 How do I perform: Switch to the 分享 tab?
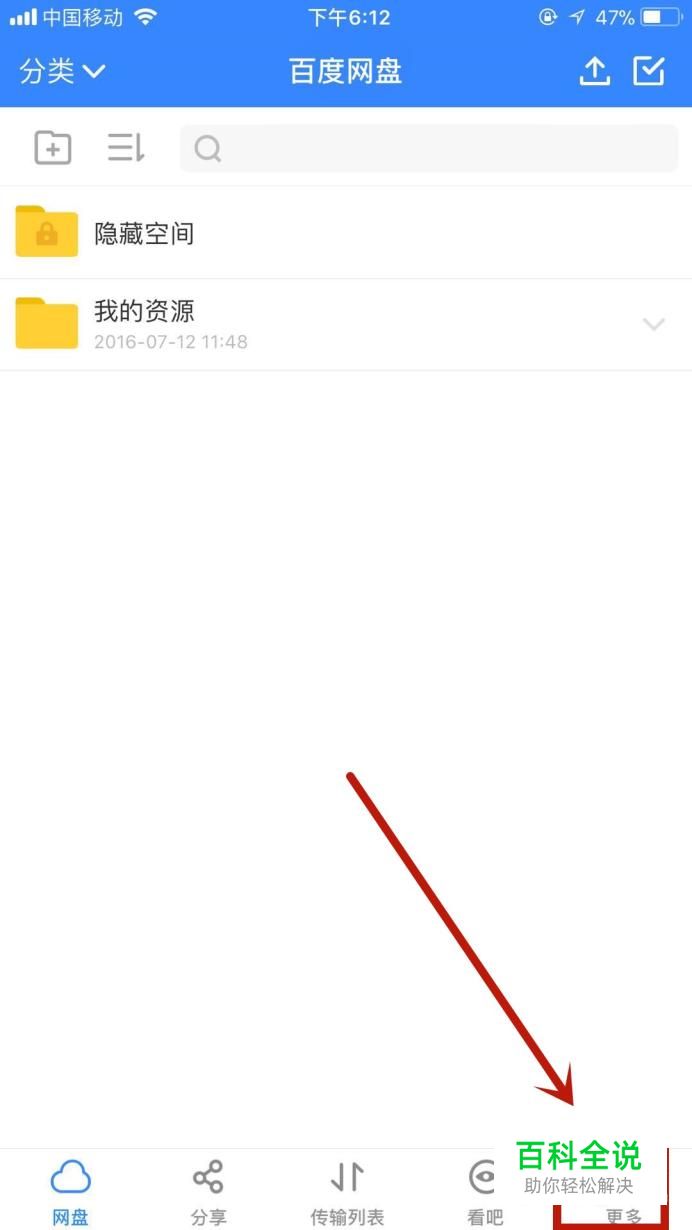point(208,1191)
